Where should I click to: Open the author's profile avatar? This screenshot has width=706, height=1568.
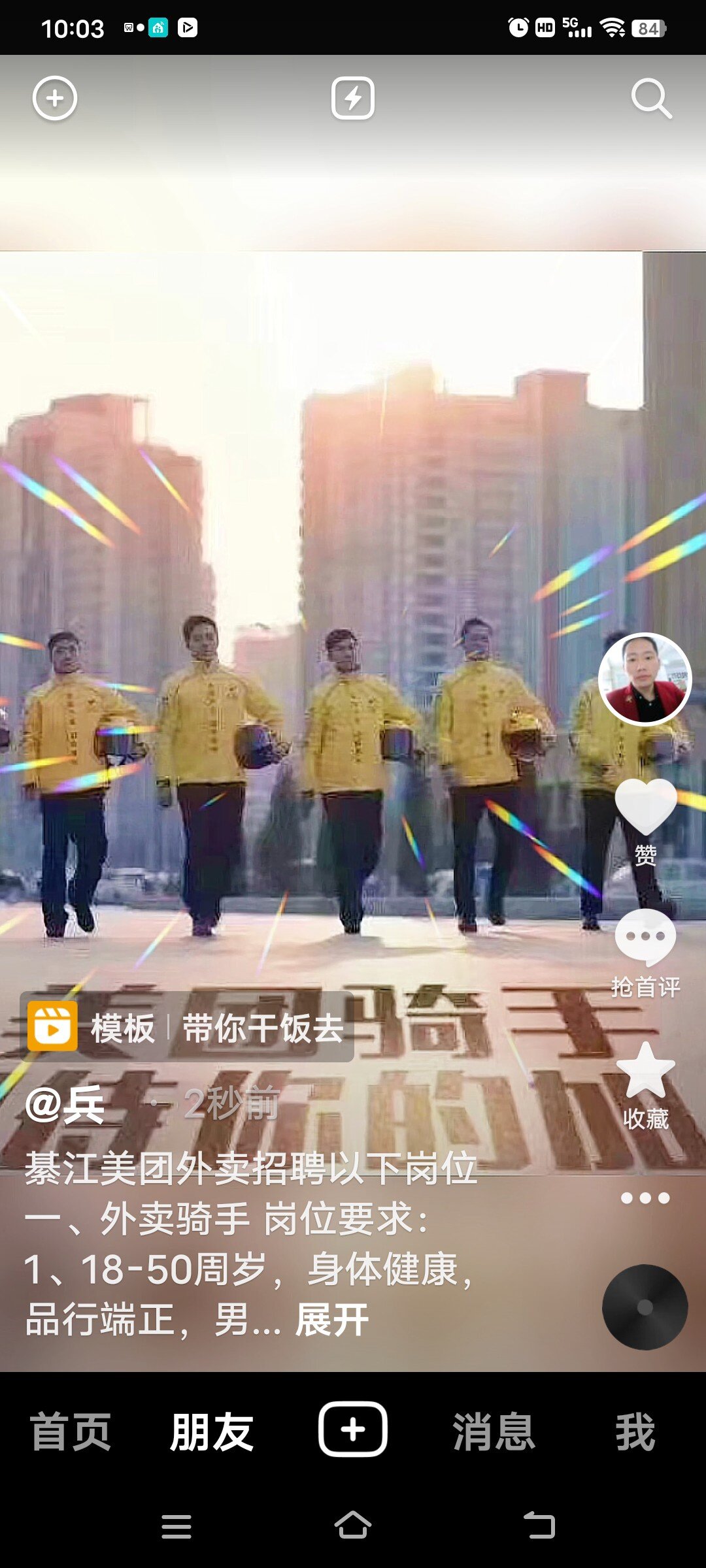click(645, 679)
